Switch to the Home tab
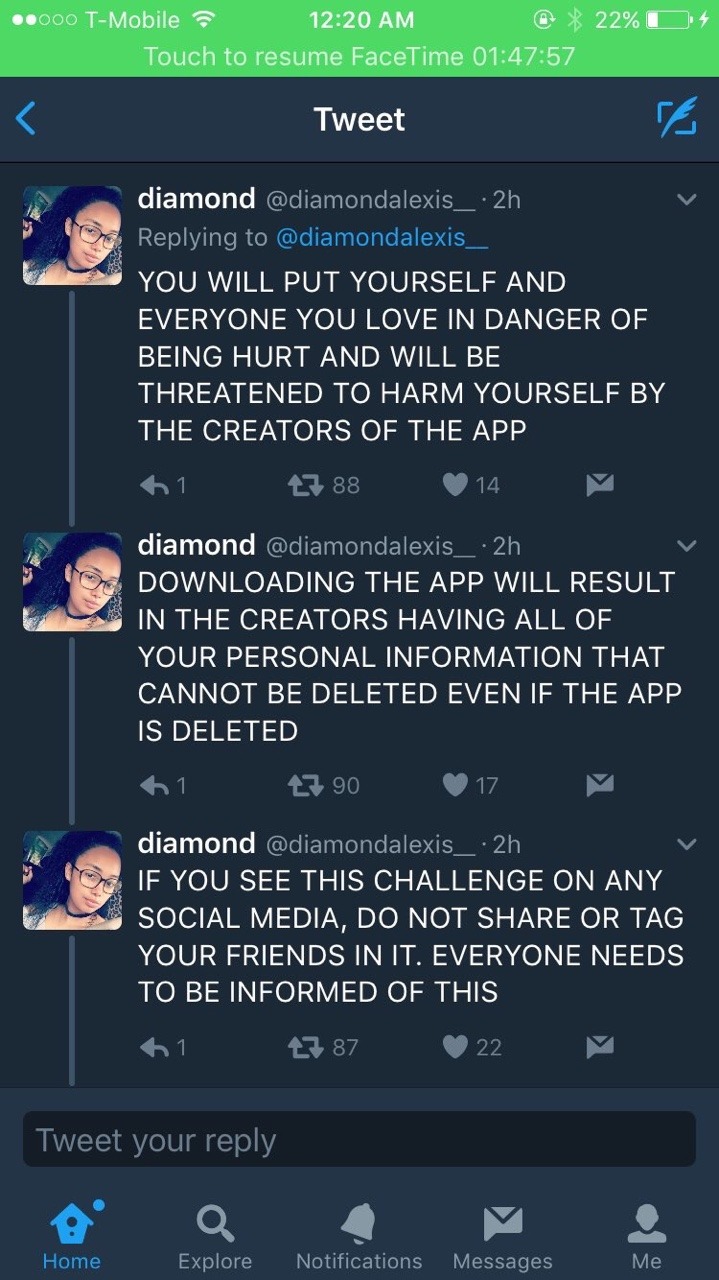 click(72, 1235)
